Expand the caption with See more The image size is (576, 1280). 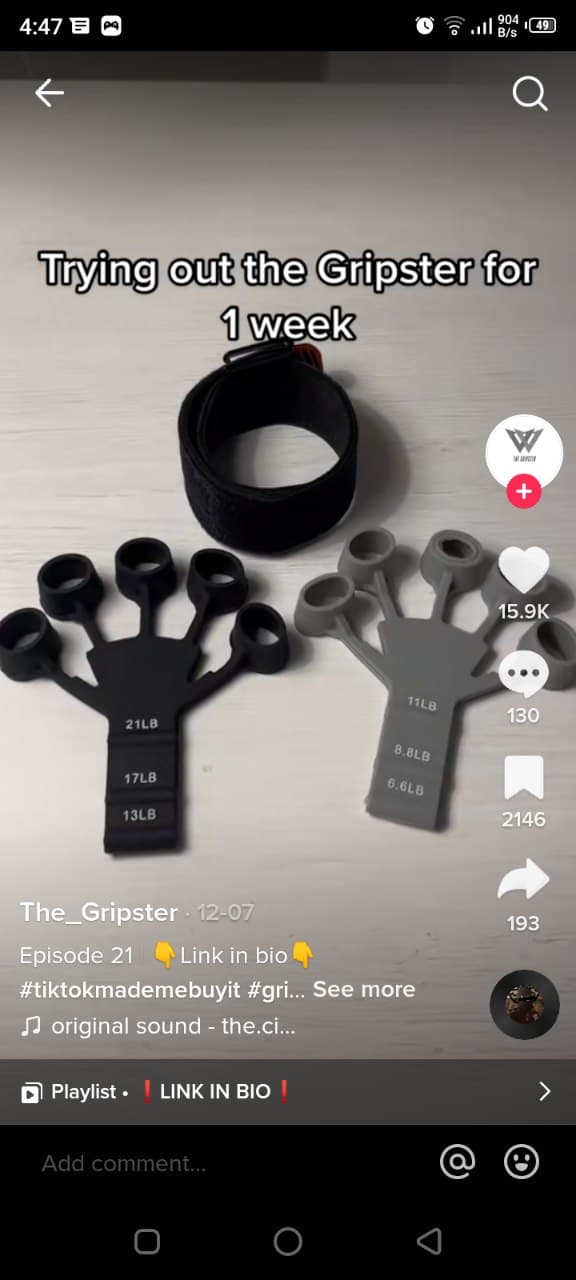[x=364, y=989]
